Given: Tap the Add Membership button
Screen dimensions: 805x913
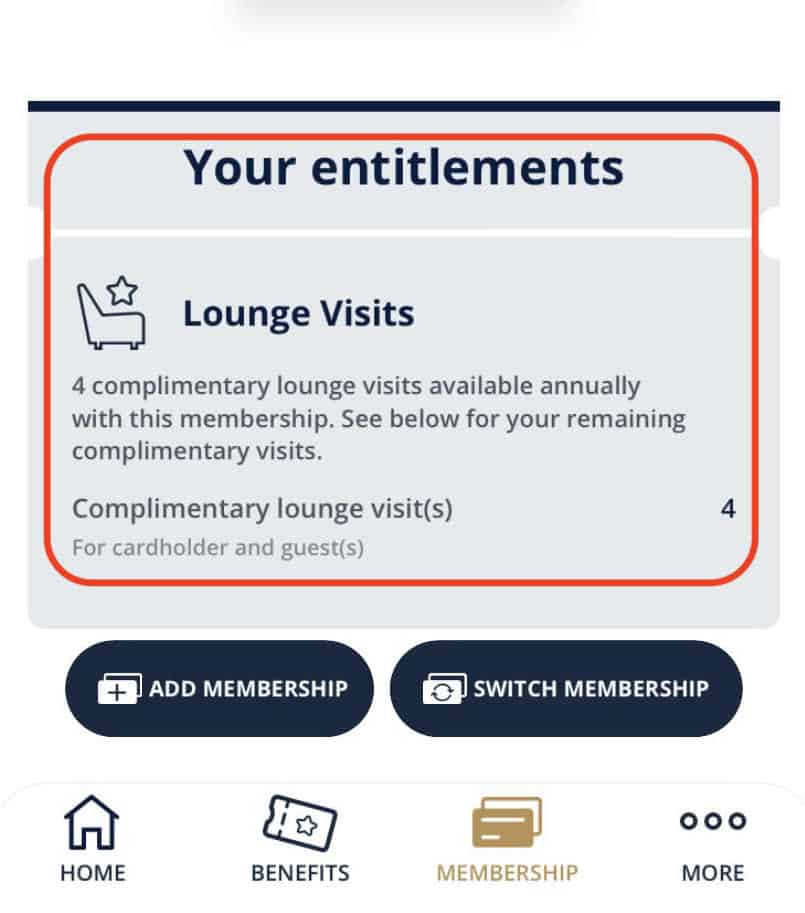Looking at the screenshot, I should (219, 689).
